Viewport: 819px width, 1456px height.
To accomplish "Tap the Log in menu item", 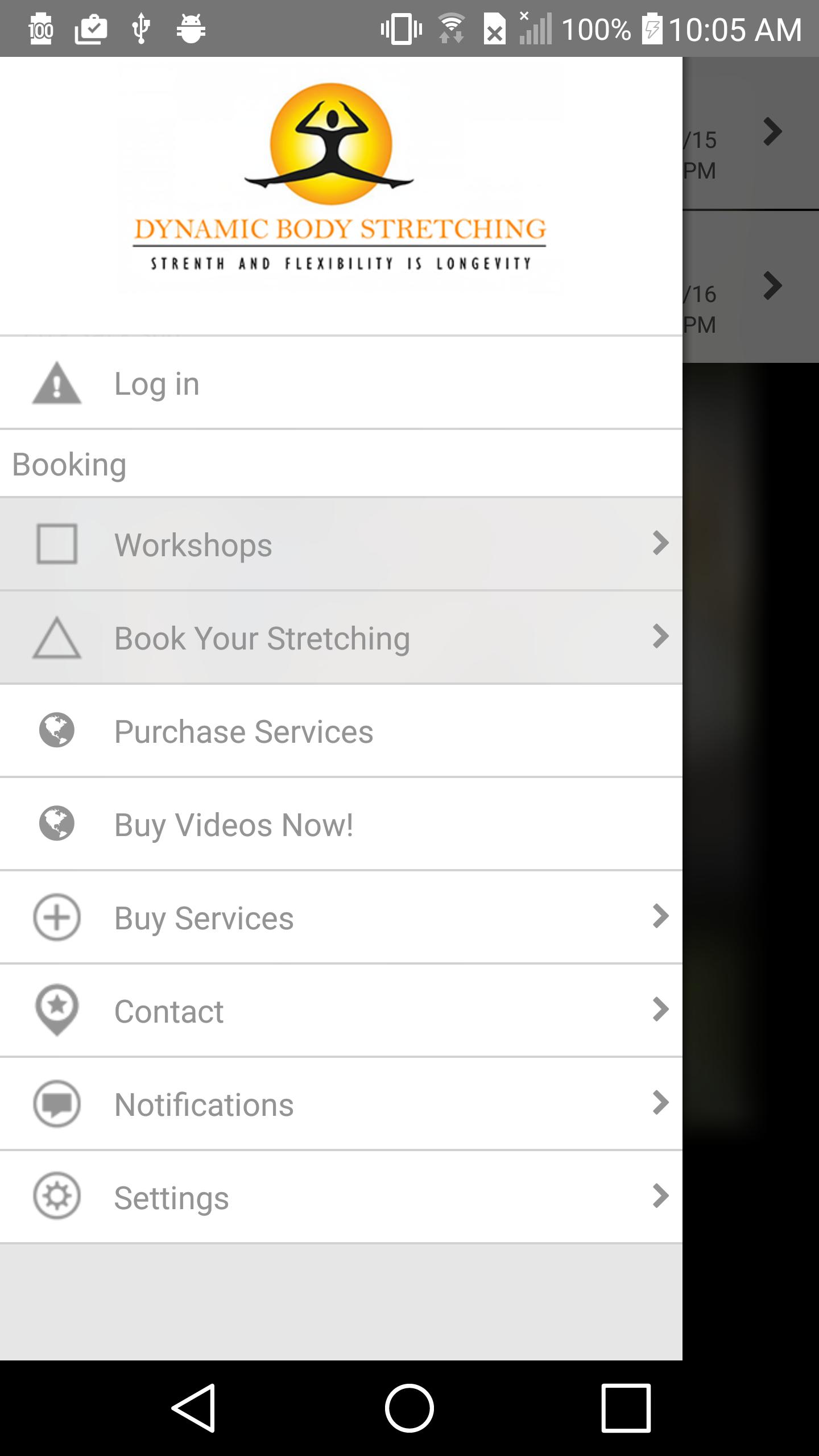I will tap(341, 383).
